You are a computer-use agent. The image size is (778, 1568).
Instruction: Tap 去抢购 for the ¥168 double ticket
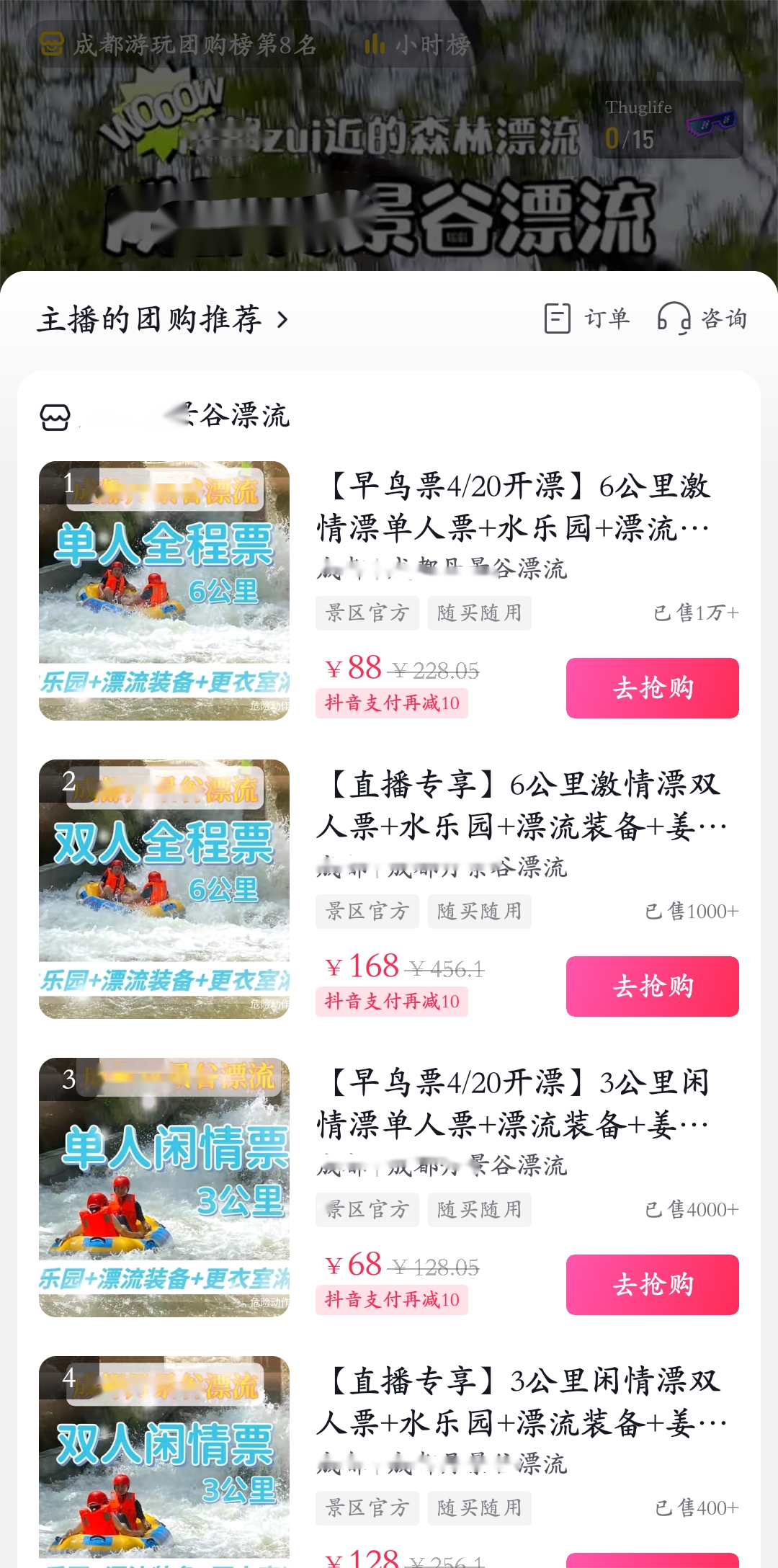tap(651, 987)
